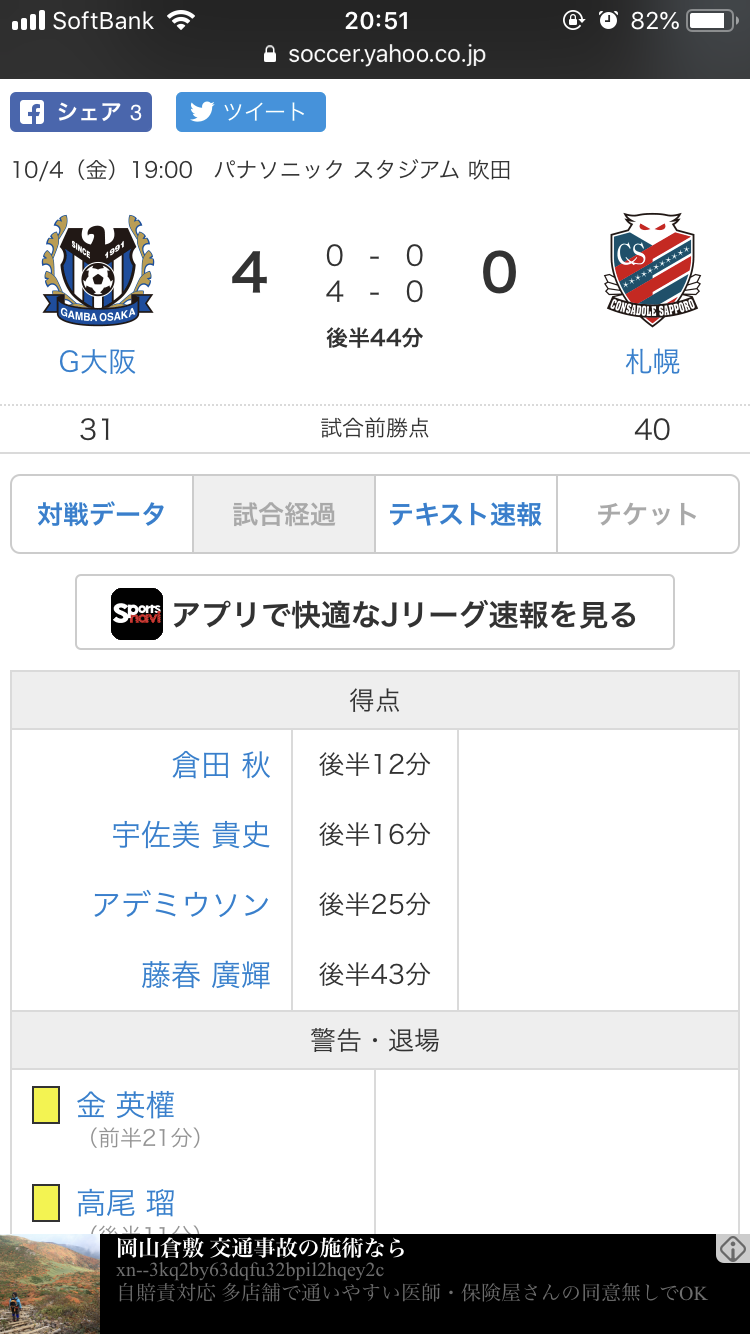Image resolution: width=750 pixels, height=1334 pixels.
Task: Select the 試合経過 tab
Action: (284, 514)
